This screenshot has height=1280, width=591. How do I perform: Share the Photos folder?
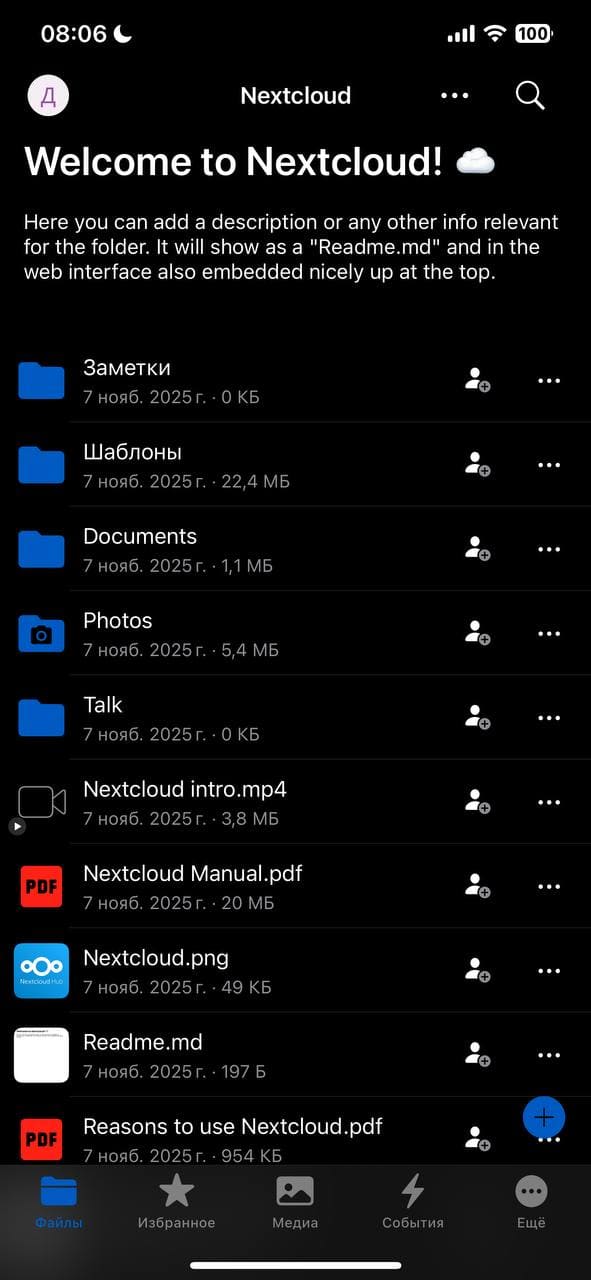pyautogui.click(x=478, y=634)
